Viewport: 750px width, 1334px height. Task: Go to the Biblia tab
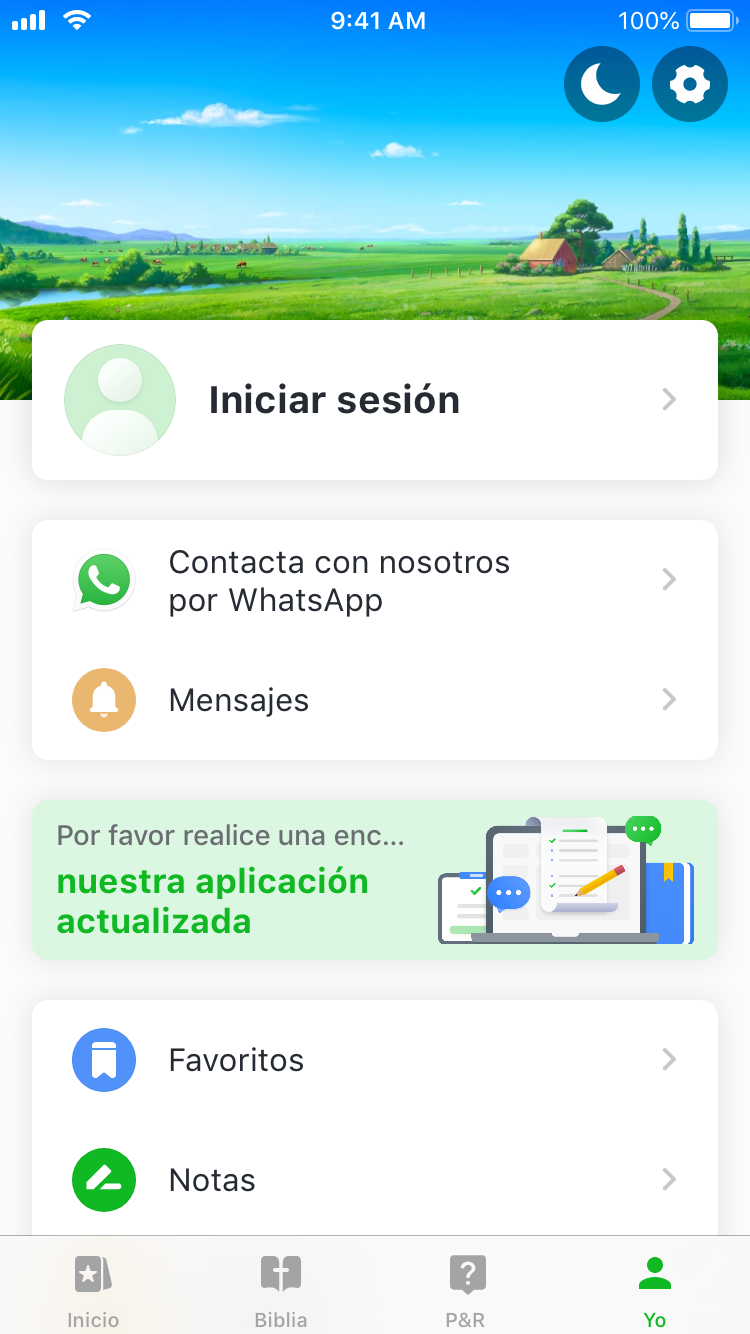[281, 1290]
